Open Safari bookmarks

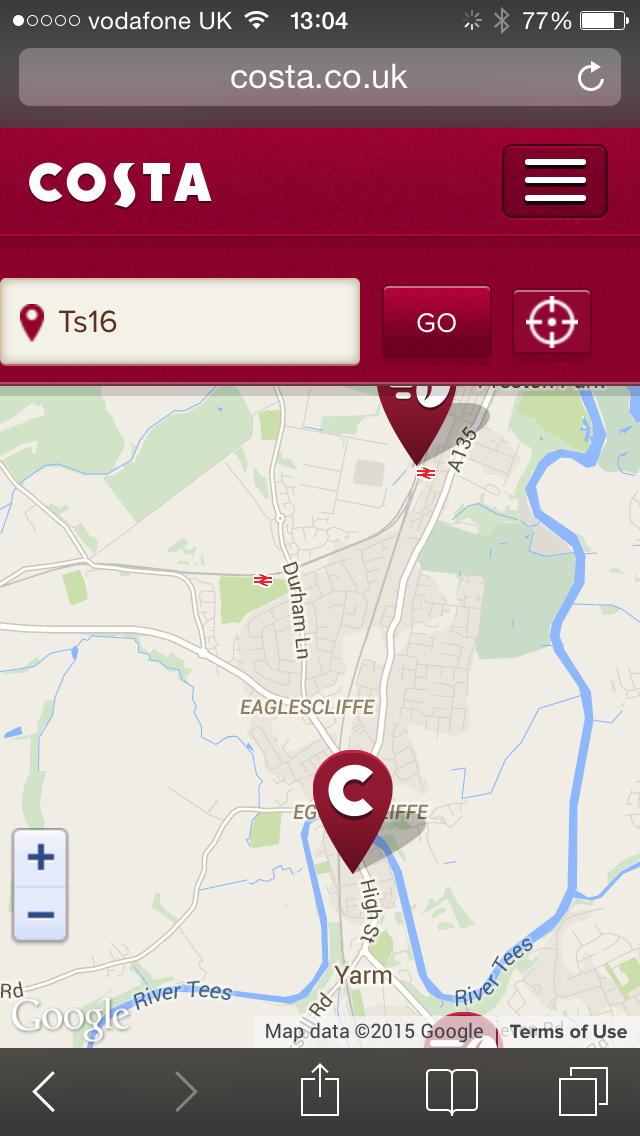[451, 1091]
